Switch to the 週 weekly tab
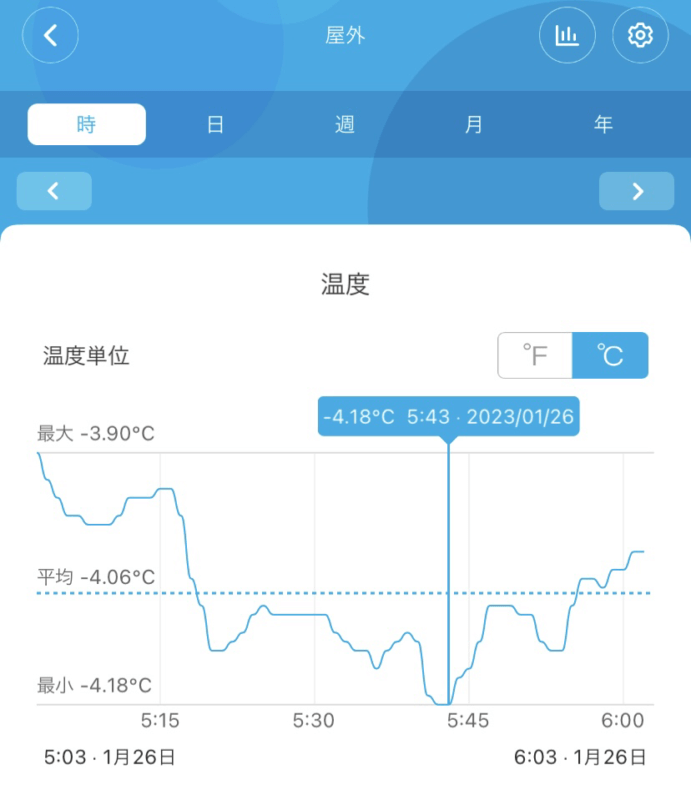The width and height of the screenshot is (691, 800). (x=345, y=125)
